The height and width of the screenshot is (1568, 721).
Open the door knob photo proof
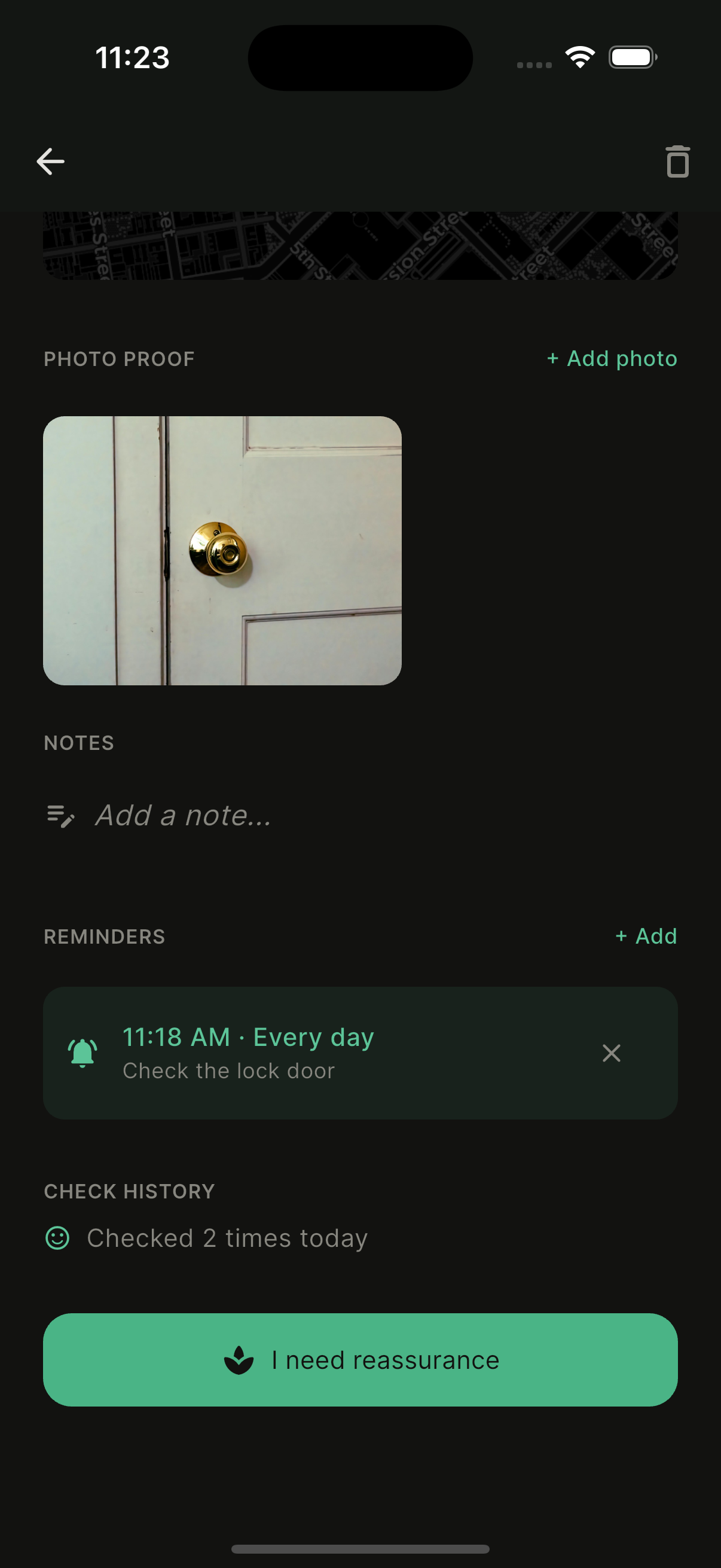point(222,550)
